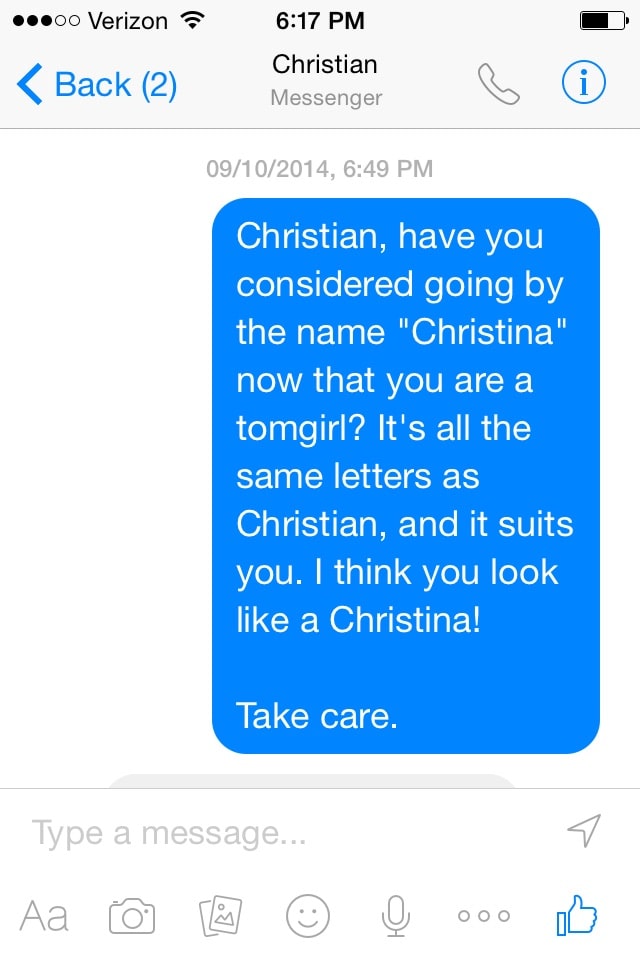Open the stickers and emoji panel

point(308,915)
